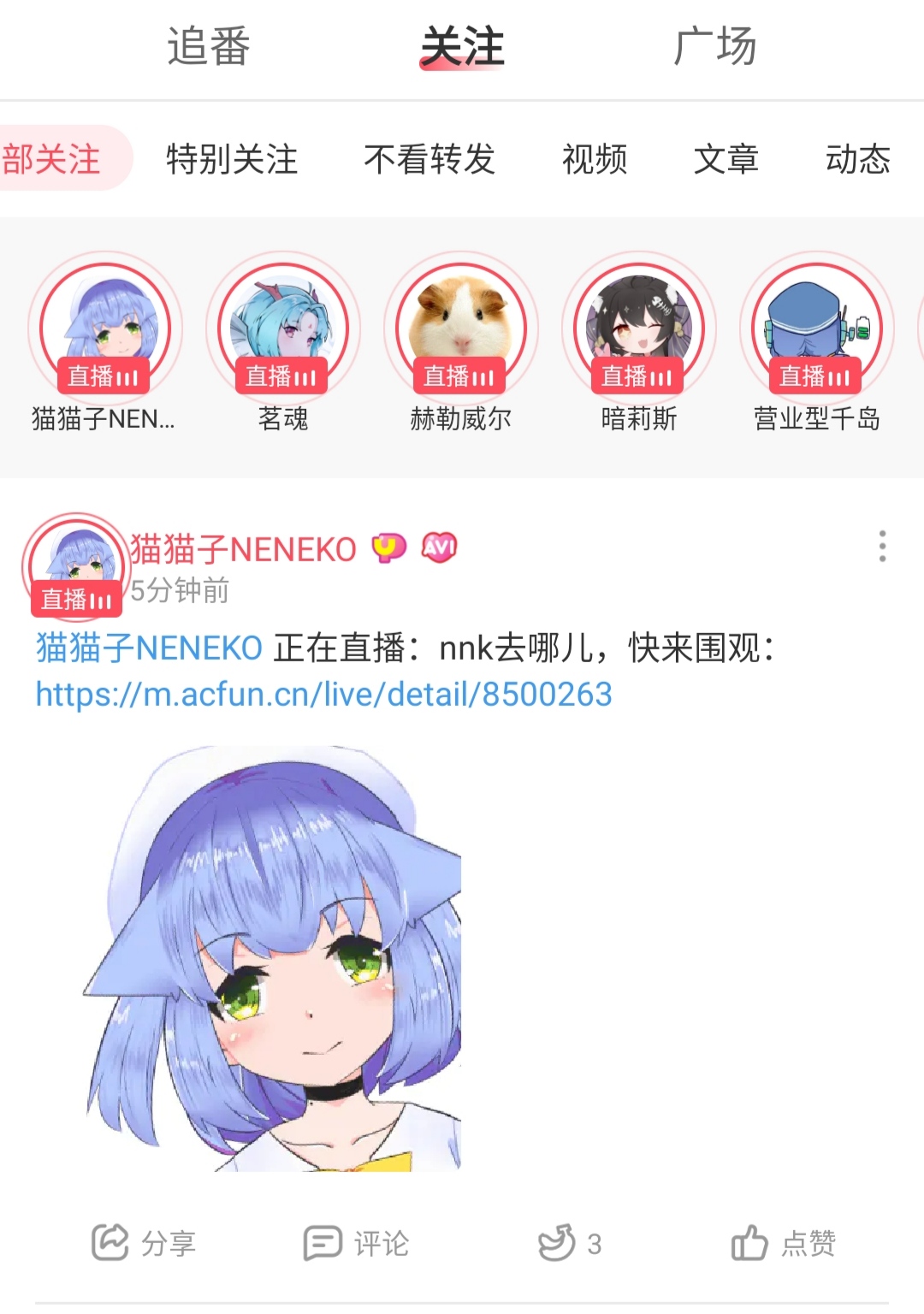Select the 特别关注 filter
Screen dimensions: 924x1314
[x=232, y=159]
